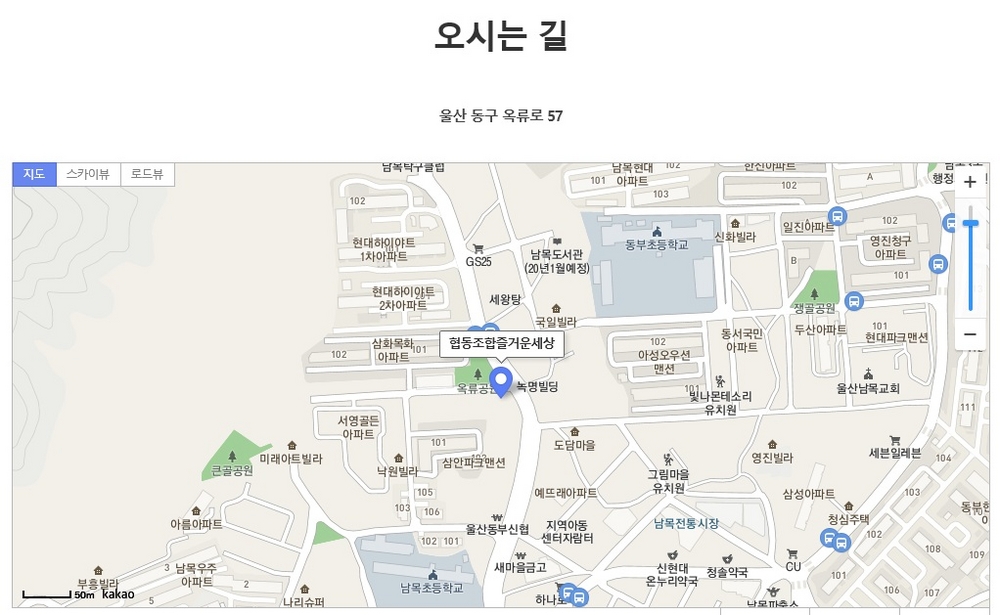Switch to 스카이뷰 satellite view

coord(88,174)
